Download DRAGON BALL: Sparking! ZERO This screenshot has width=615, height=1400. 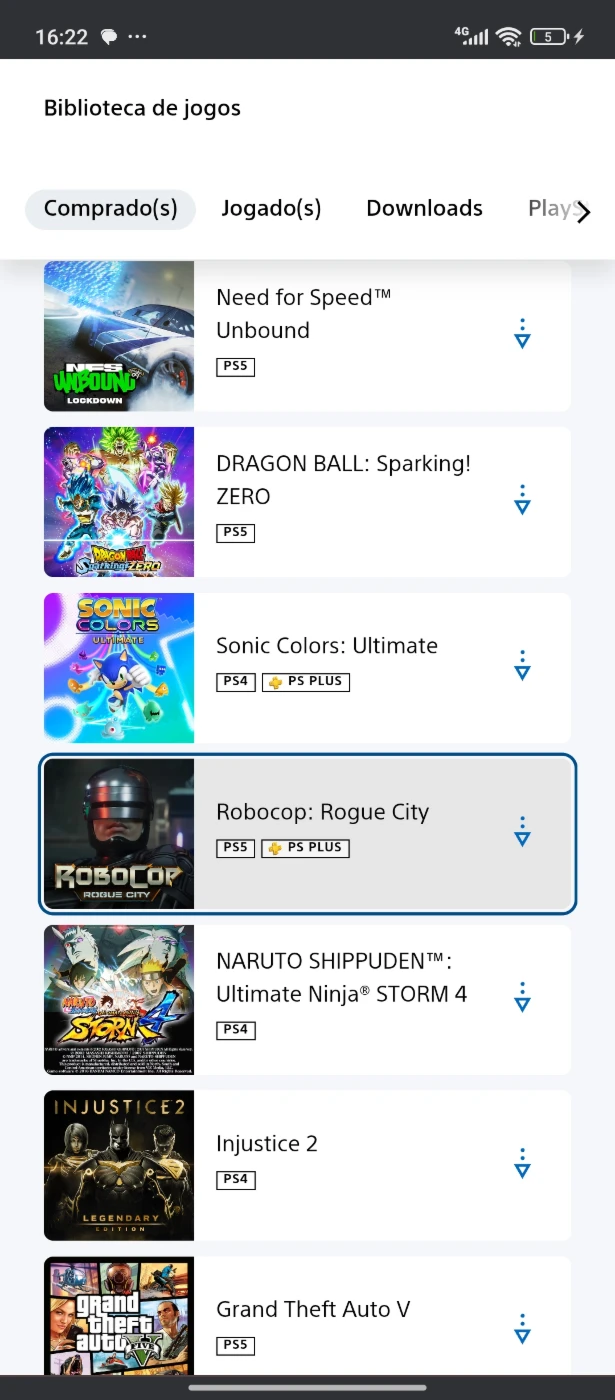[x=522, y=500]
